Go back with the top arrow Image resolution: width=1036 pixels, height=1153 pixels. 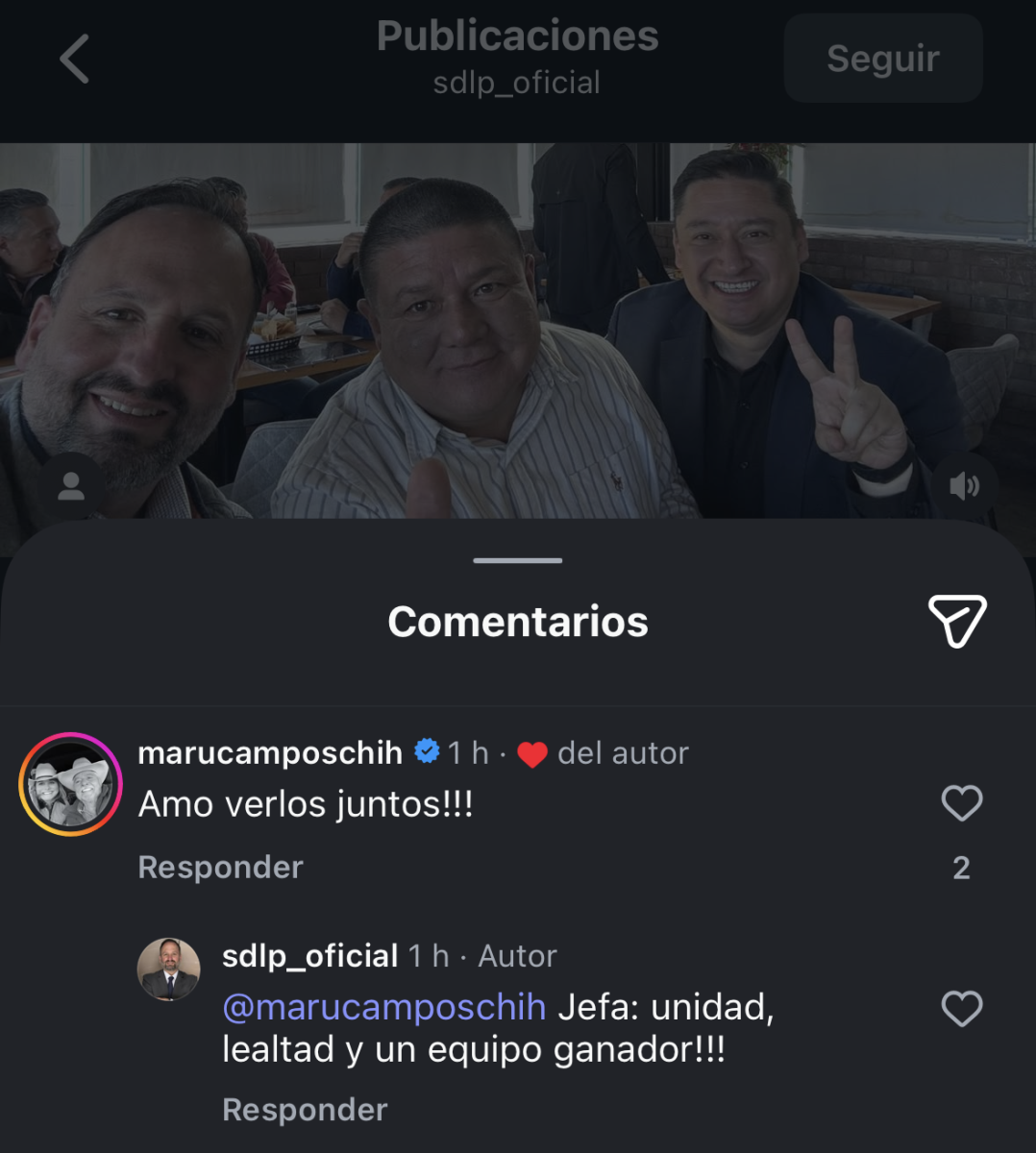[x=75, y=59]
